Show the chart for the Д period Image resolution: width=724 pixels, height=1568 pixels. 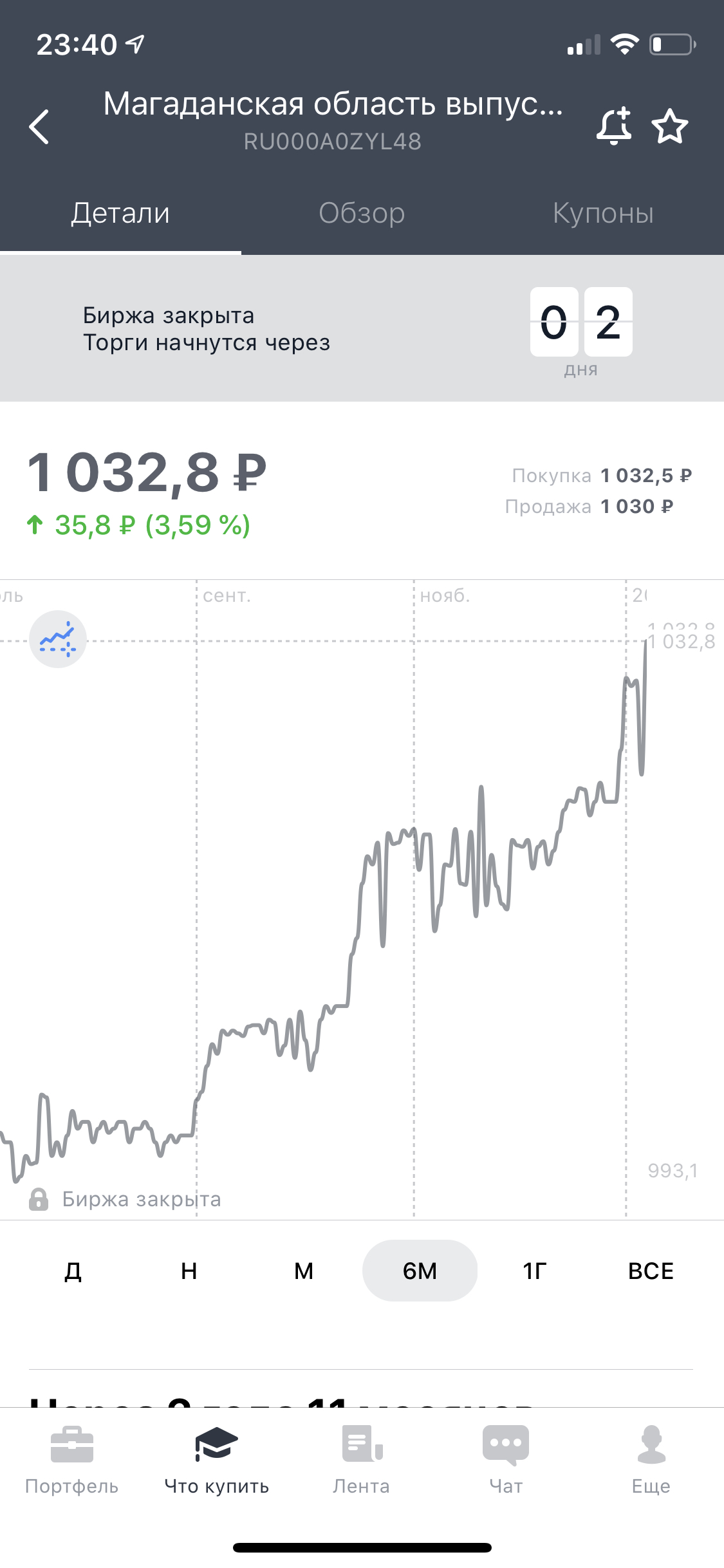click(73, 1271)
